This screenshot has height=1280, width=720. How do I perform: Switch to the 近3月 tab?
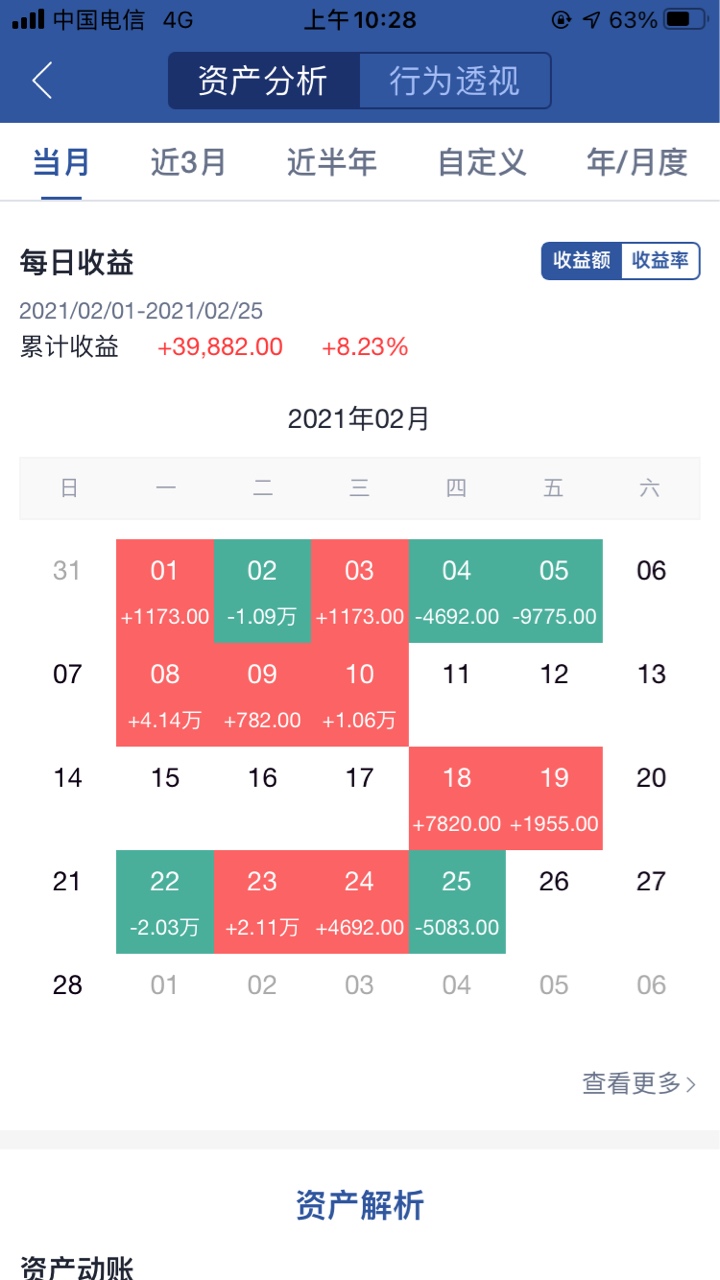pyautogui.click(x=189, y=161)
